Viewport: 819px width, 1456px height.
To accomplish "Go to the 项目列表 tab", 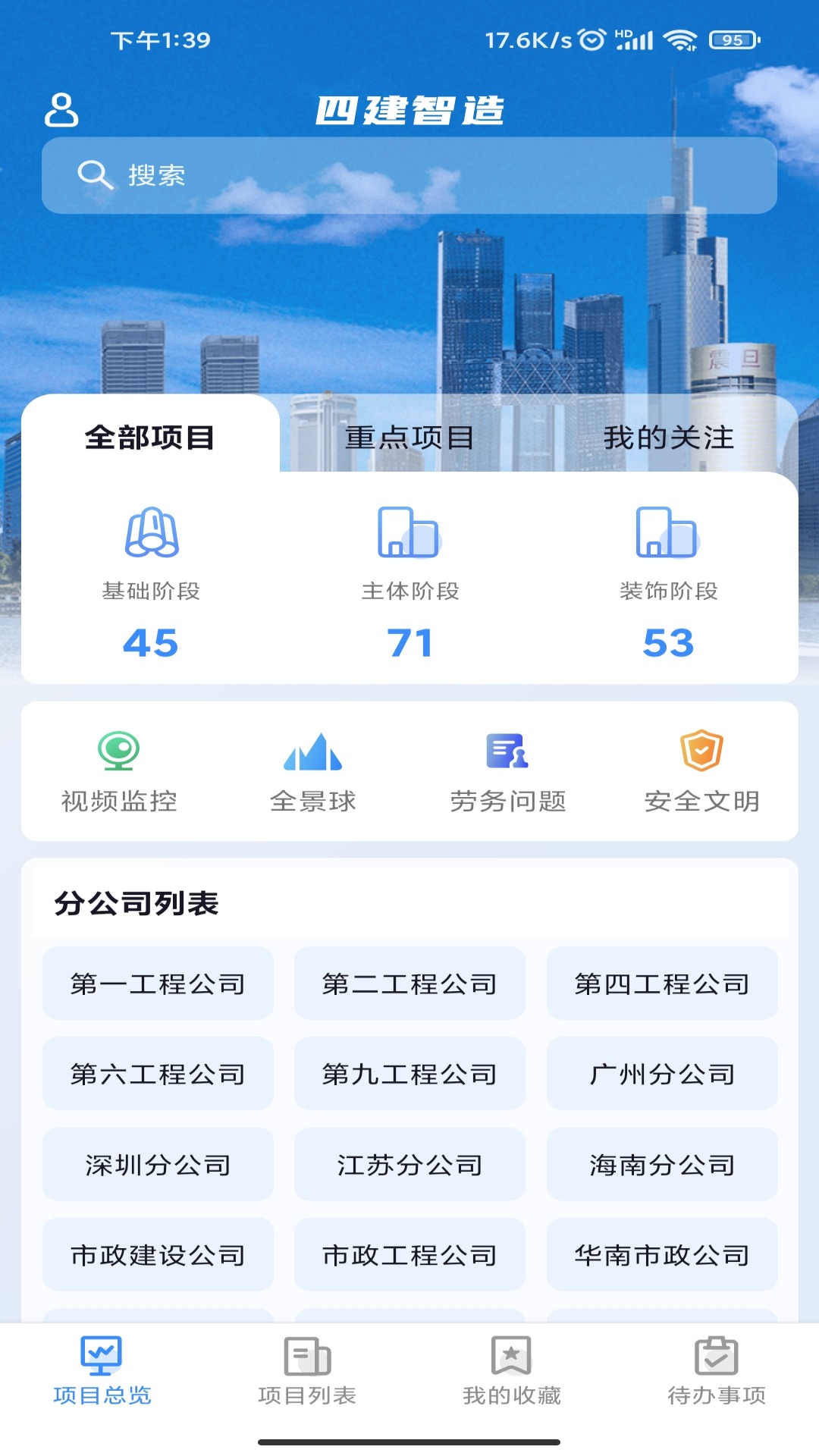I will 307,1371.
